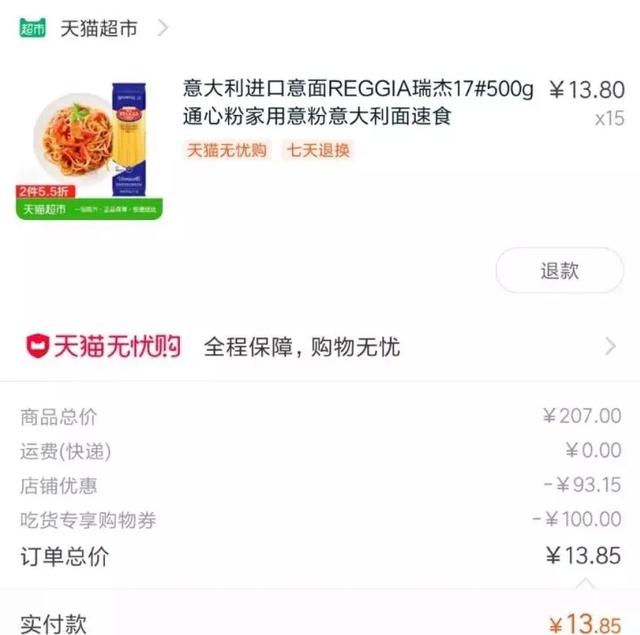The width and height of the screenshot is (640, 635).
Task: Open the 意大利进口意面REGGIA product title
Action: 358,102
